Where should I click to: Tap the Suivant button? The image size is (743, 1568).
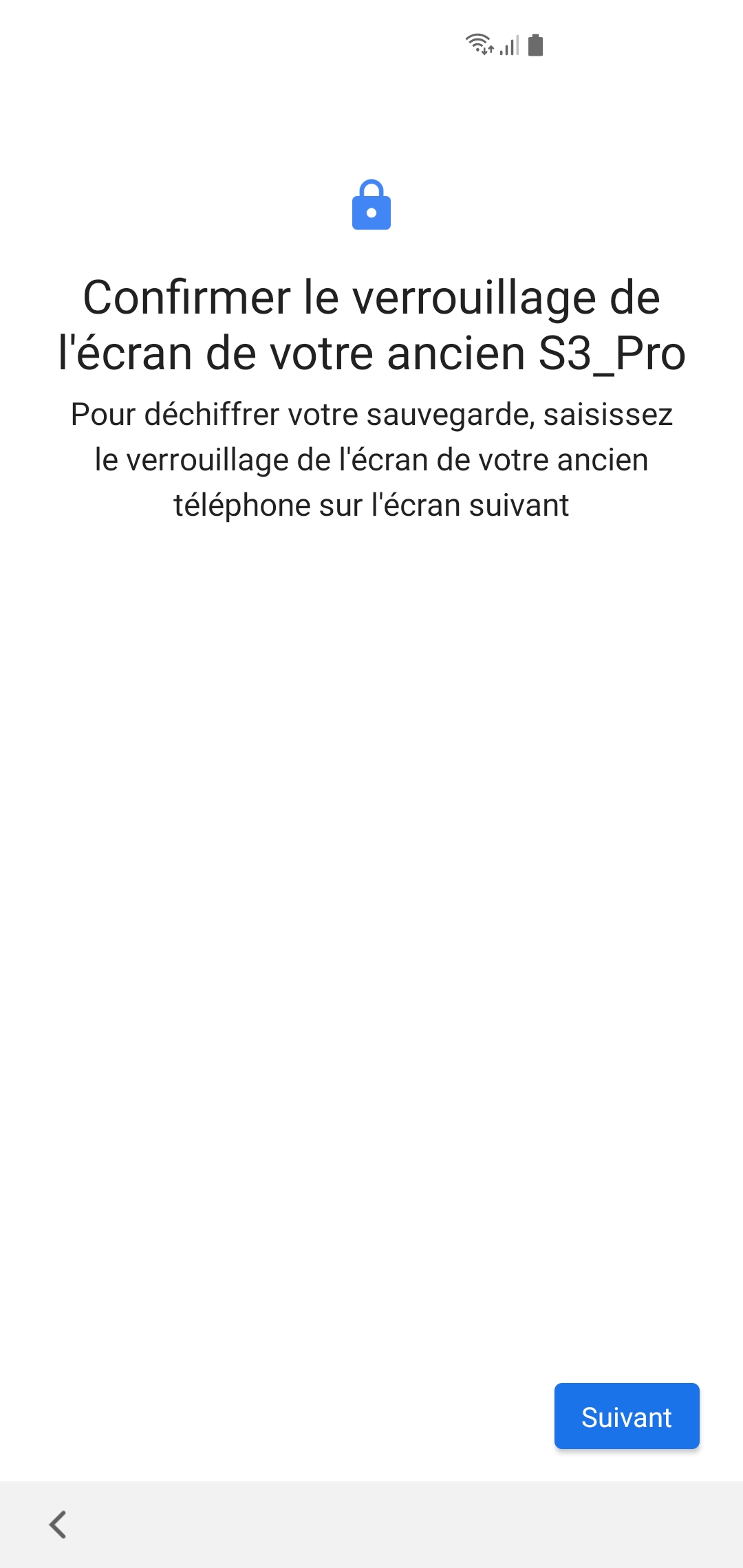[x=627, y=1417]
